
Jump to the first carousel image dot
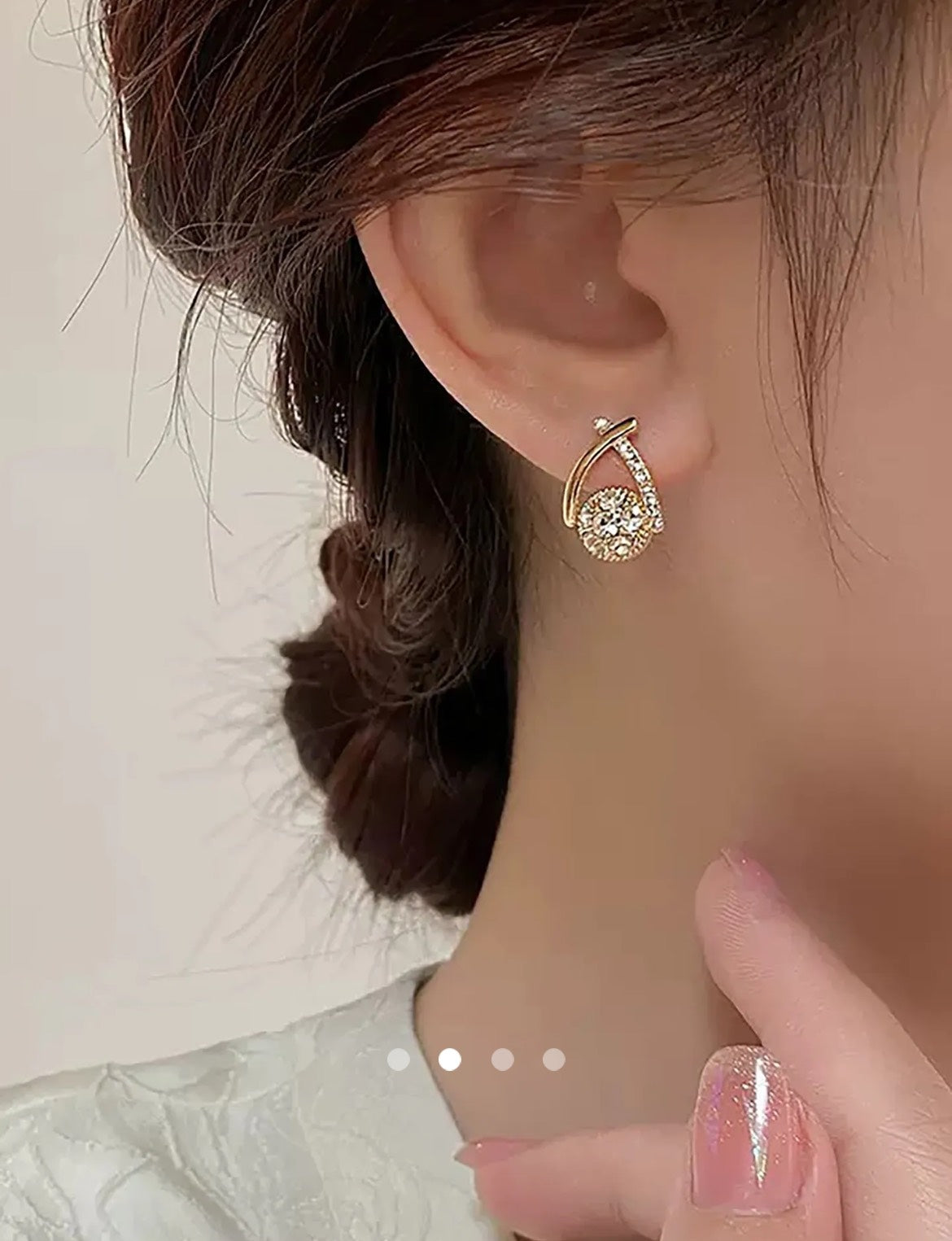click(x=398, y=1059)
